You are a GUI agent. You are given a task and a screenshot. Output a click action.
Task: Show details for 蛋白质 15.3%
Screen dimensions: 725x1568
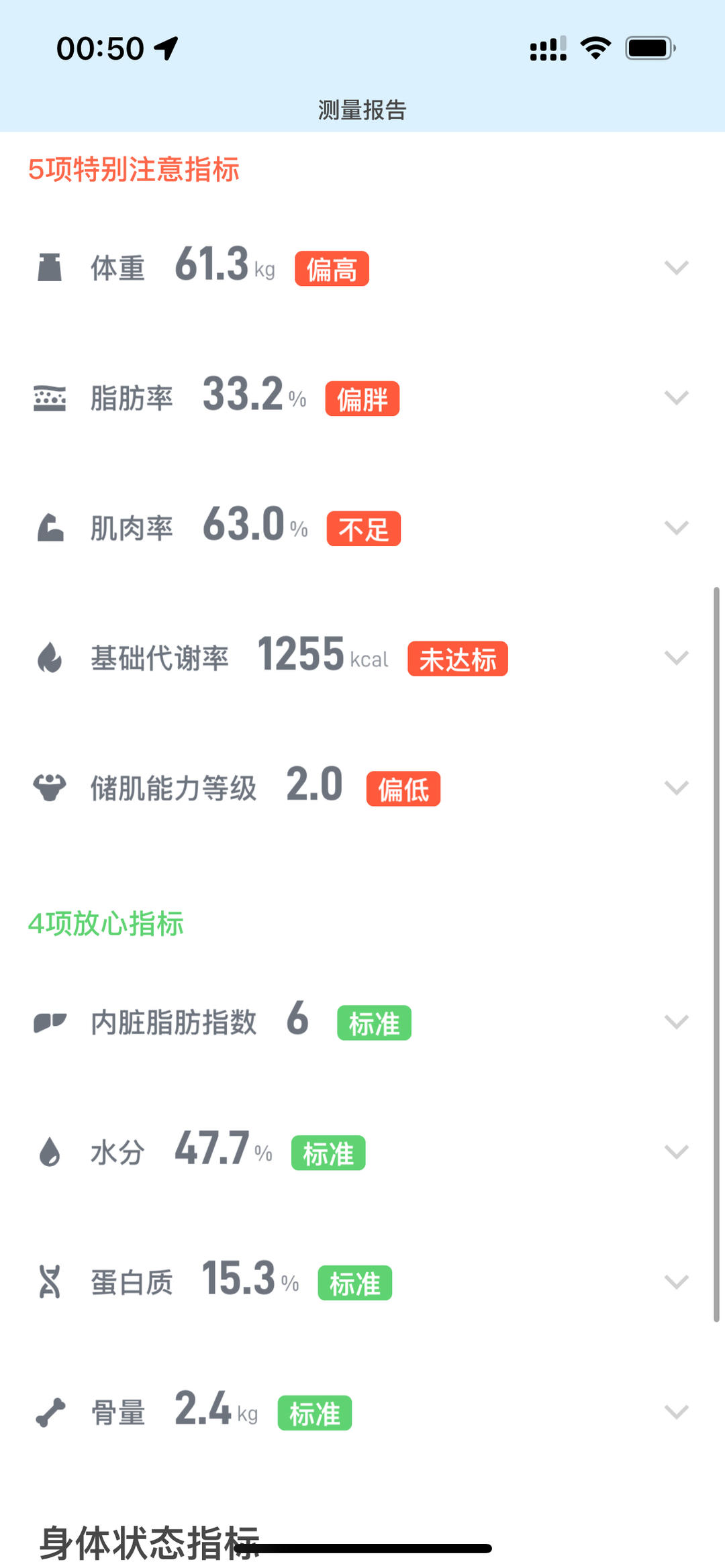point(676,1282)
